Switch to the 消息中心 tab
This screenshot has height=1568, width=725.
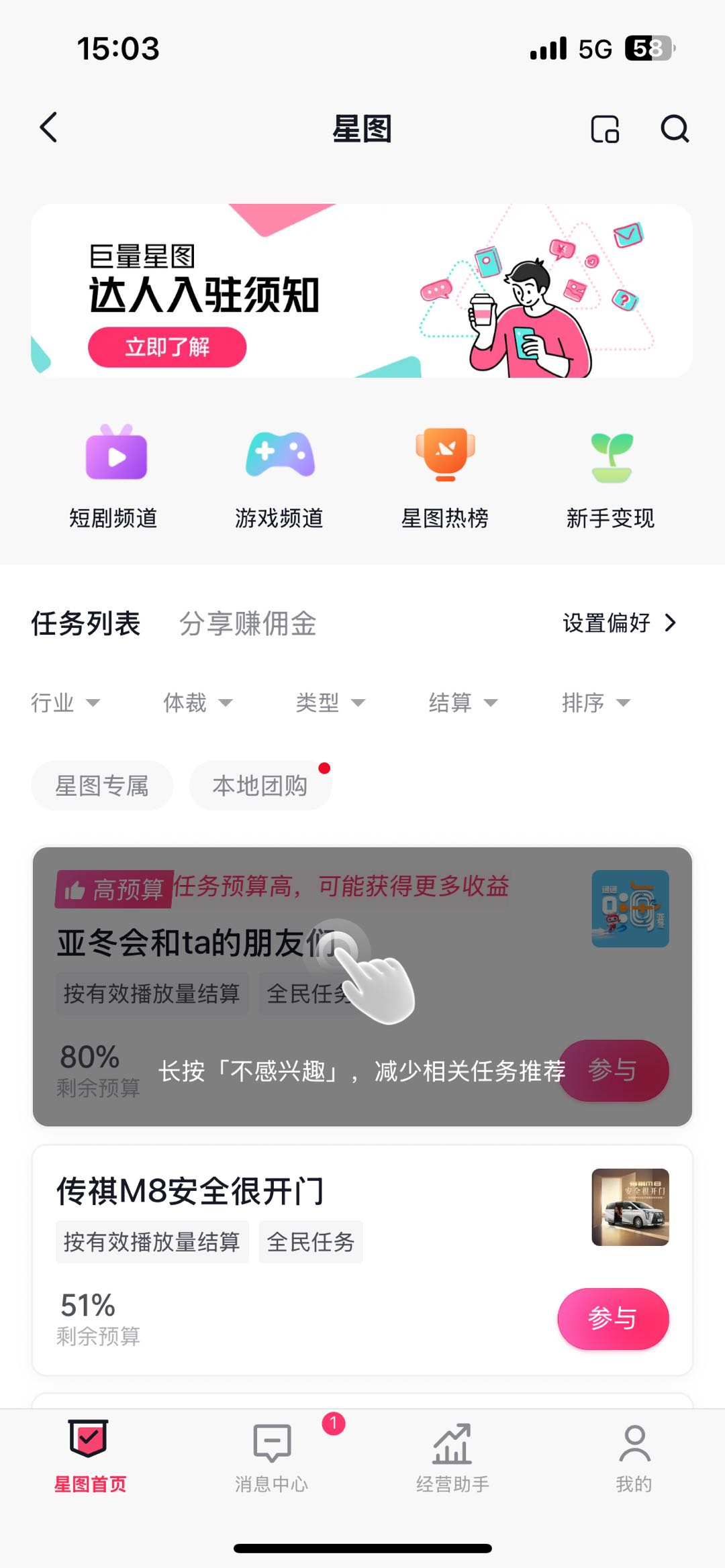click(272, 1457)
